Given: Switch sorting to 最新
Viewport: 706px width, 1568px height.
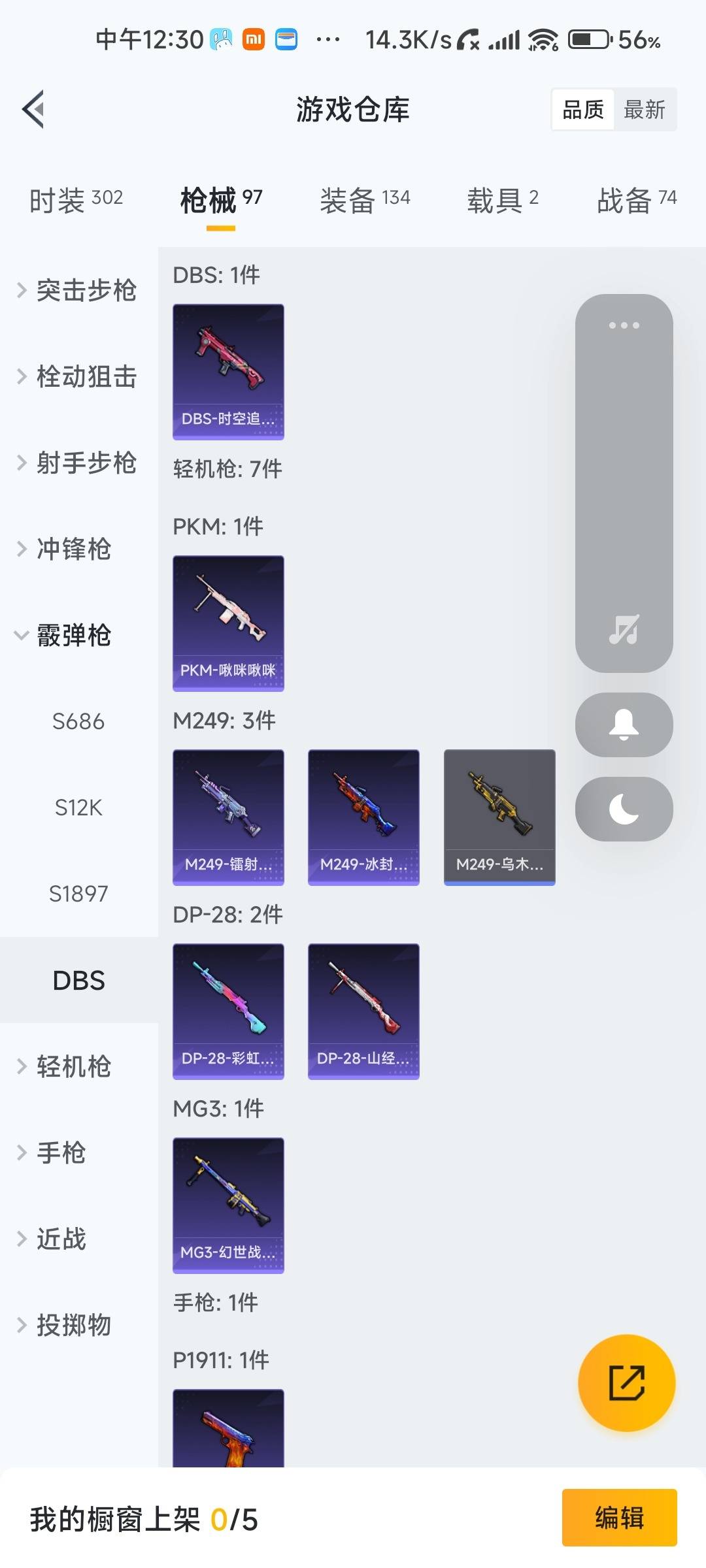Looking at the screenshot, I should coord(645,108).
